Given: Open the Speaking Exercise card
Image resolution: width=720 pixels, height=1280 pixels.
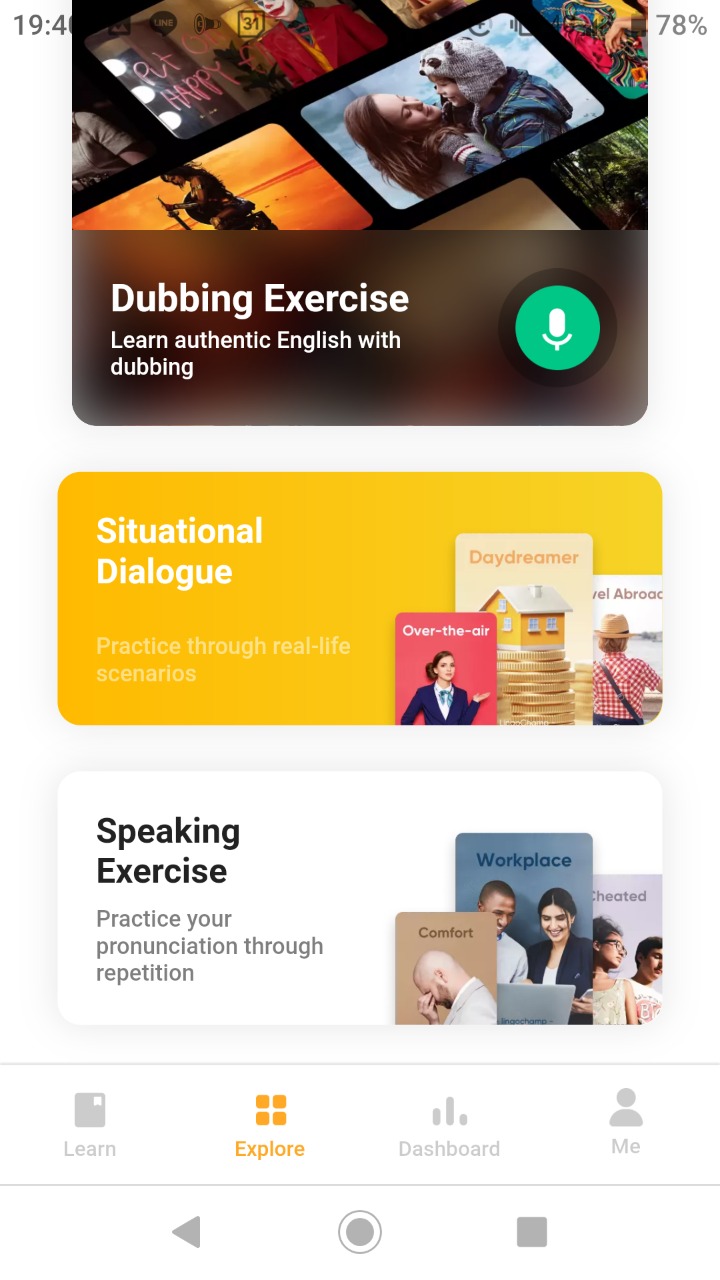Looking at the screenshot, I should pyautogui.click(x=360, y=898).
